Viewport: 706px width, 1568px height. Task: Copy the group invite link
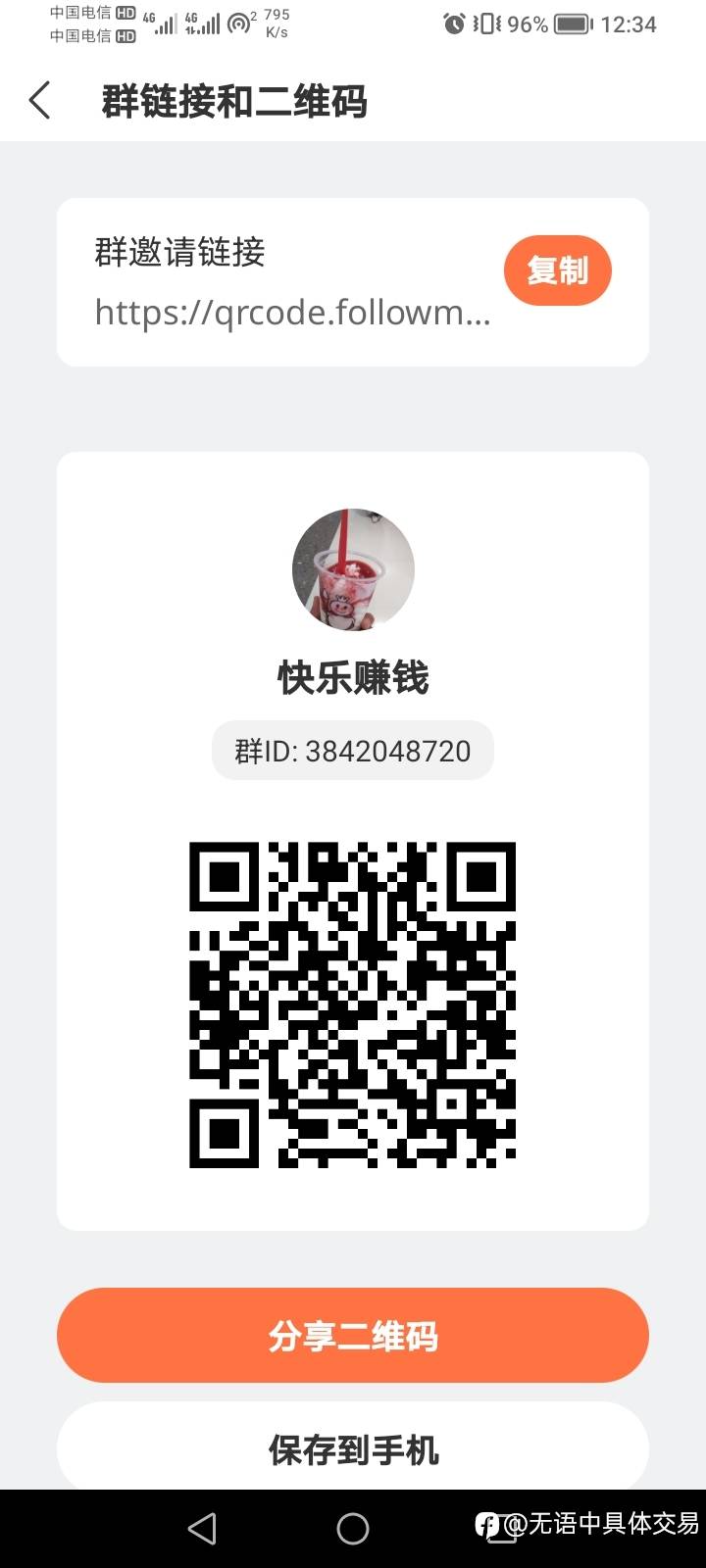557,270
